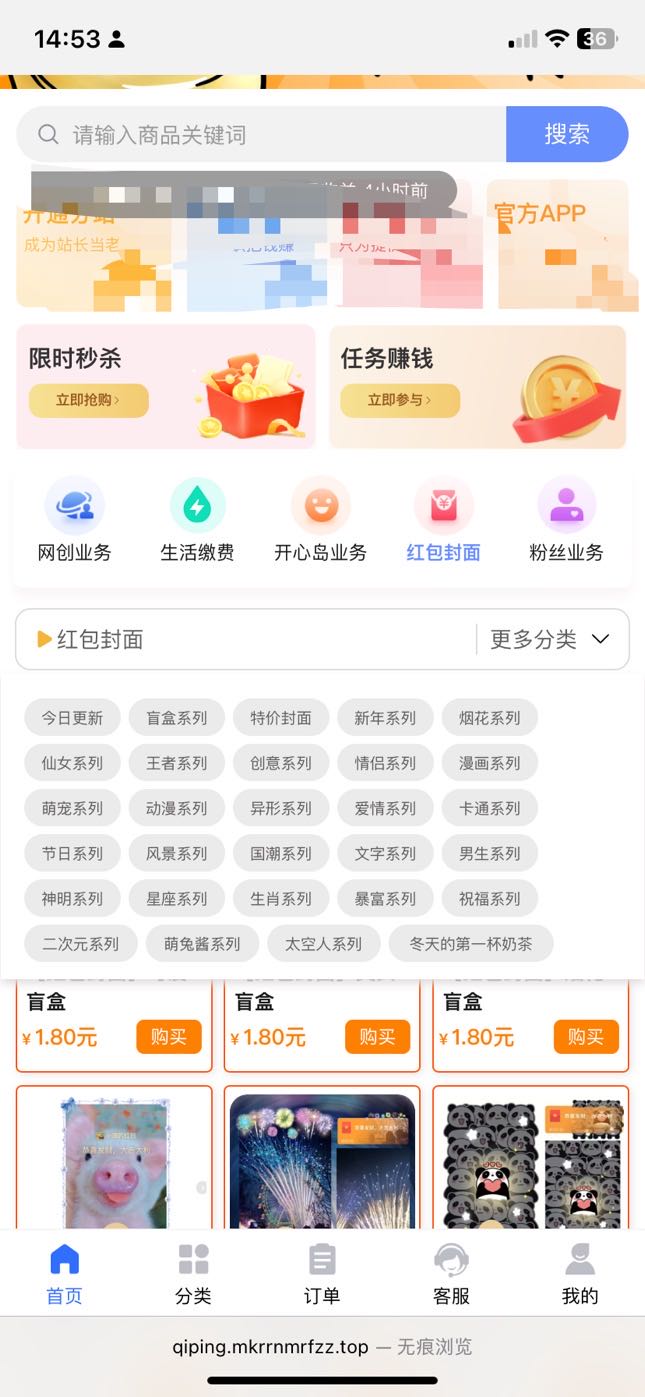Collapse the 更多分类 dropdown
This screenshot has height=1397, width=645.
[x=552, y=639]
